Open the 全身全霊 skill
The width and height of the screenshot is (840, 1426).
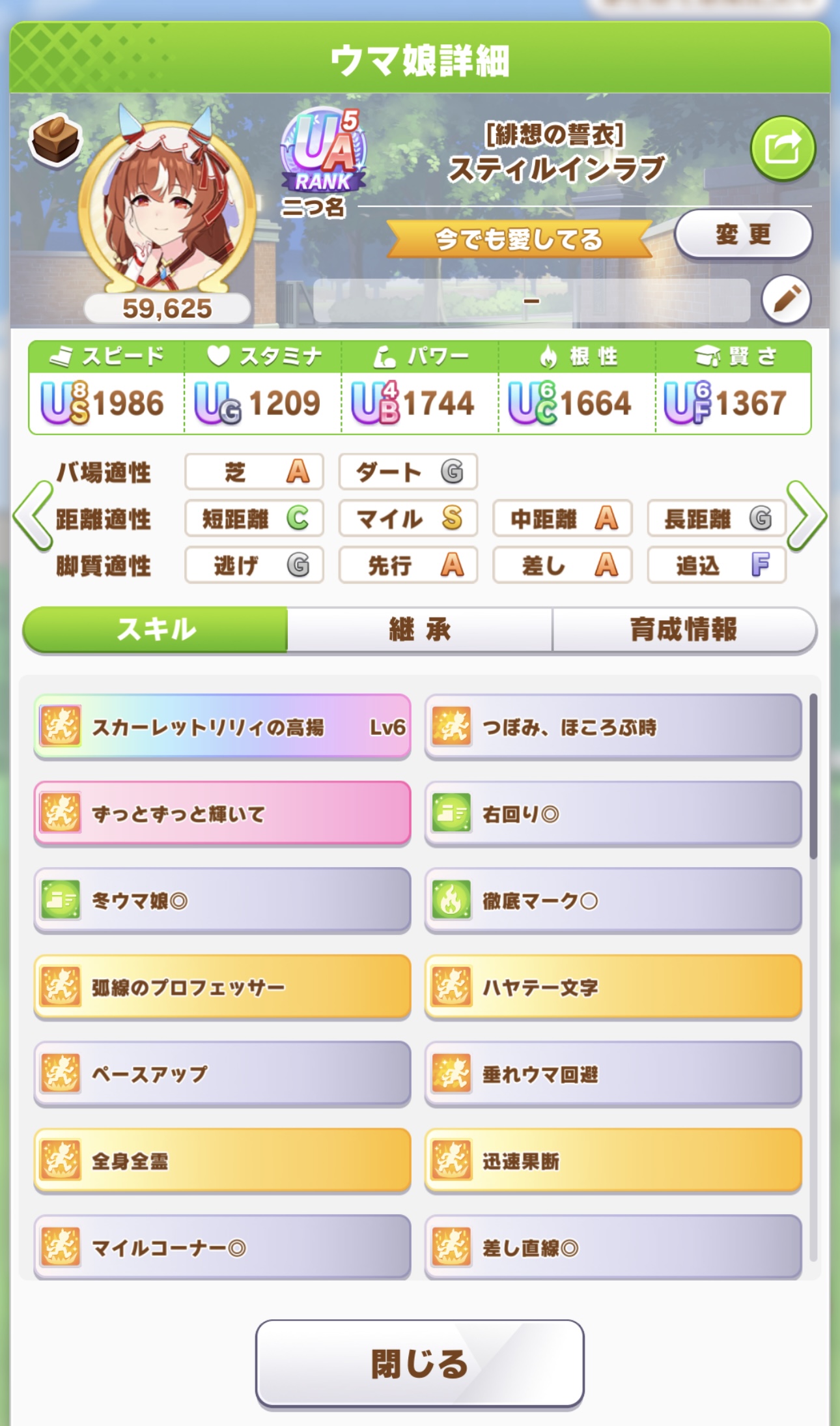(x=222, y=1160)
